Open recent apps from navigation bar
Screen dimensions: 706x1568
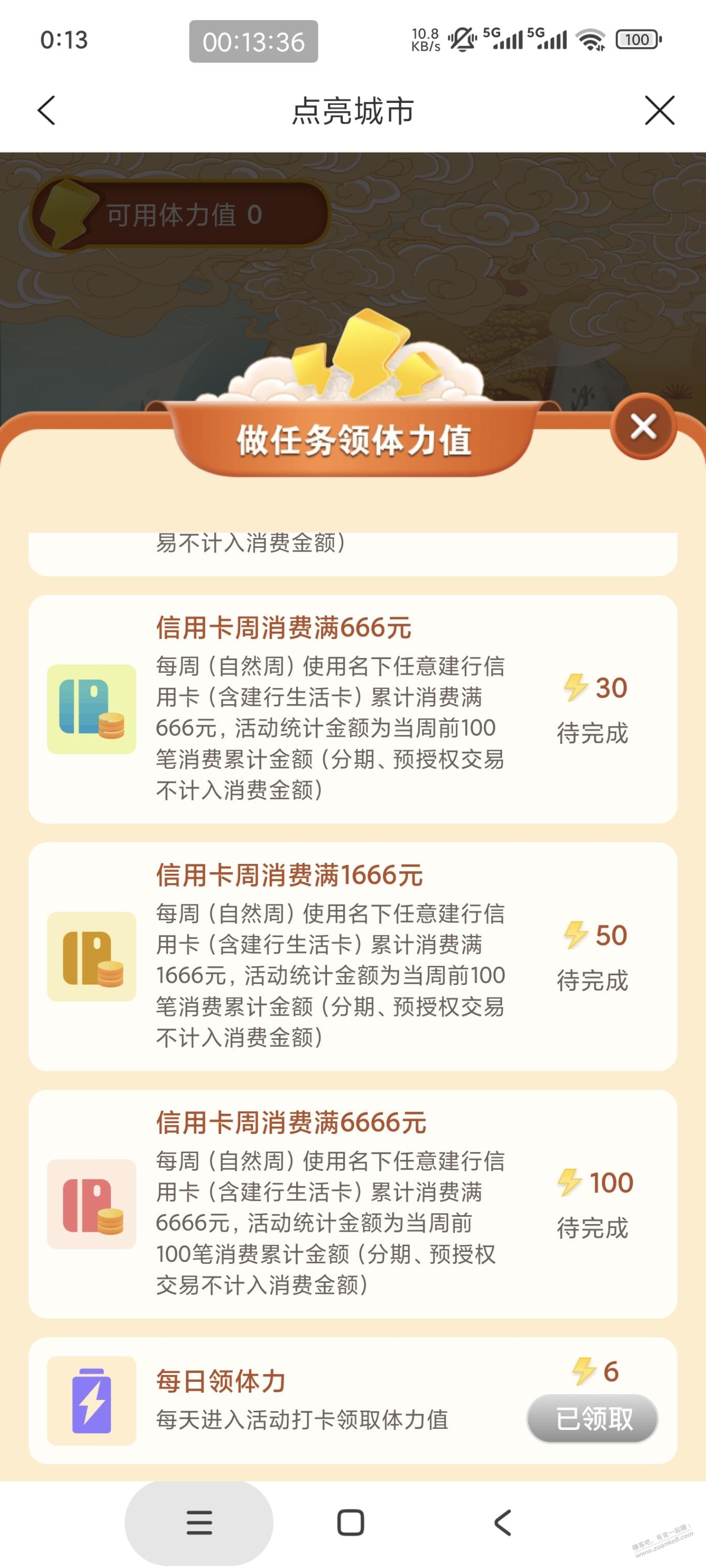(199, 1523)
